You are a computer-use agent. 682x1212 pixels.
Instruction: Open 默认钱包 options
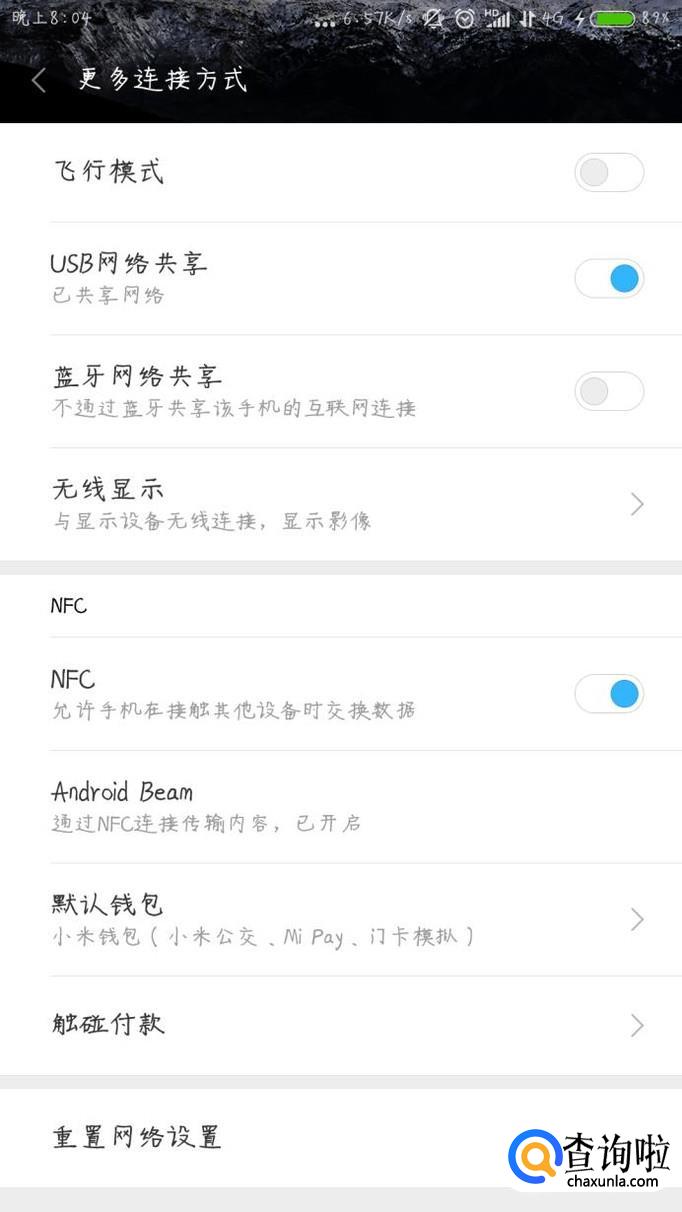[x=340, y=919]
